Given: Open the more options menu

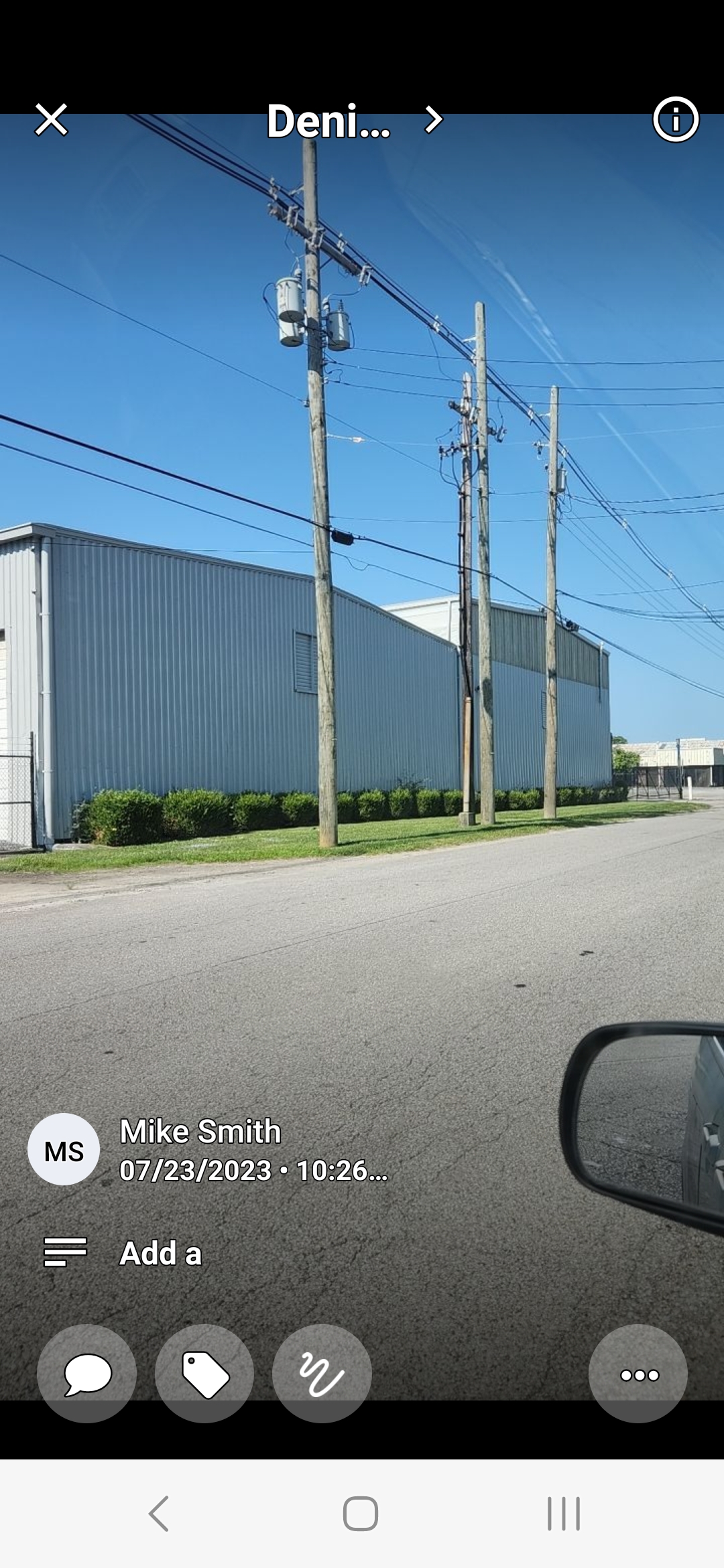Looking at the screenshot, I should pyautogui.click(x=638, y=1374).
